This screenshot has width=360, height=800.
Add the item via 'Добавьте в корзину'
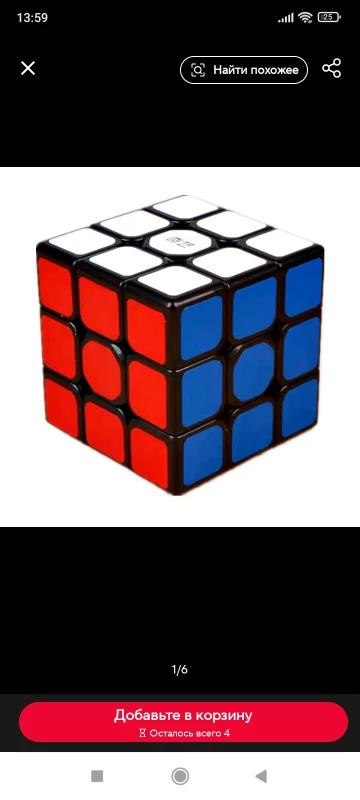point(184,722)
